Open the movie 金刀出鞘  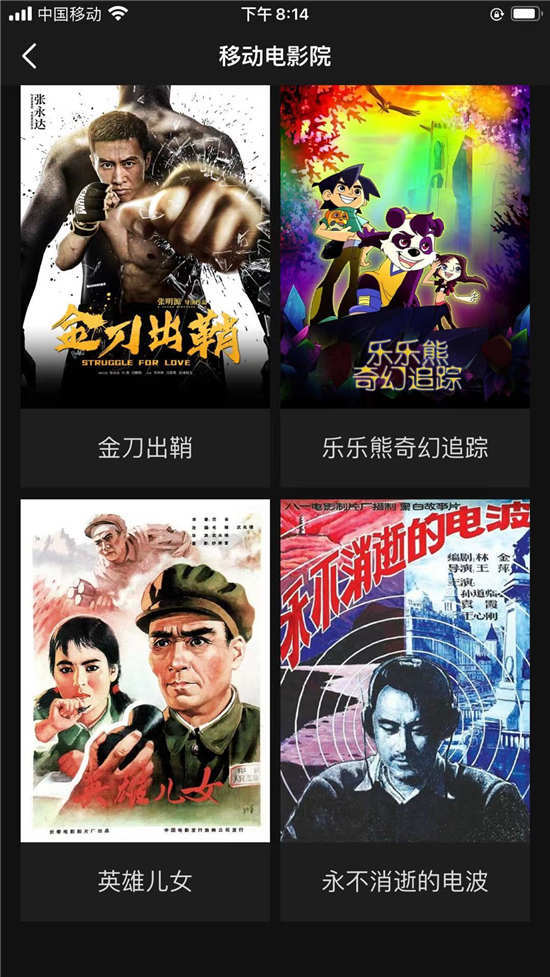point(145,285)
